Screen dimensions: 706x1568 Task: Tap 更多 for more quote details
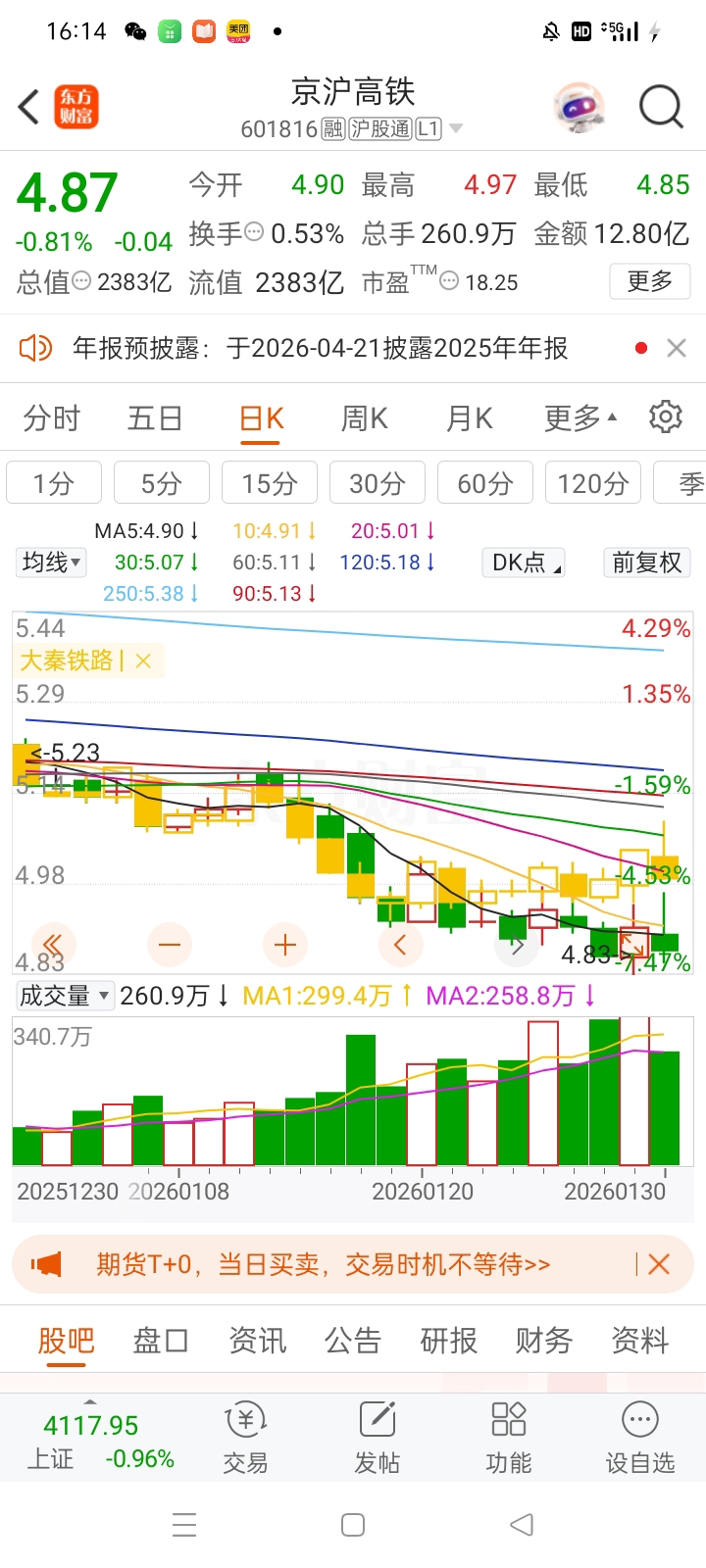pyautogui.click(x=649, y=281)
